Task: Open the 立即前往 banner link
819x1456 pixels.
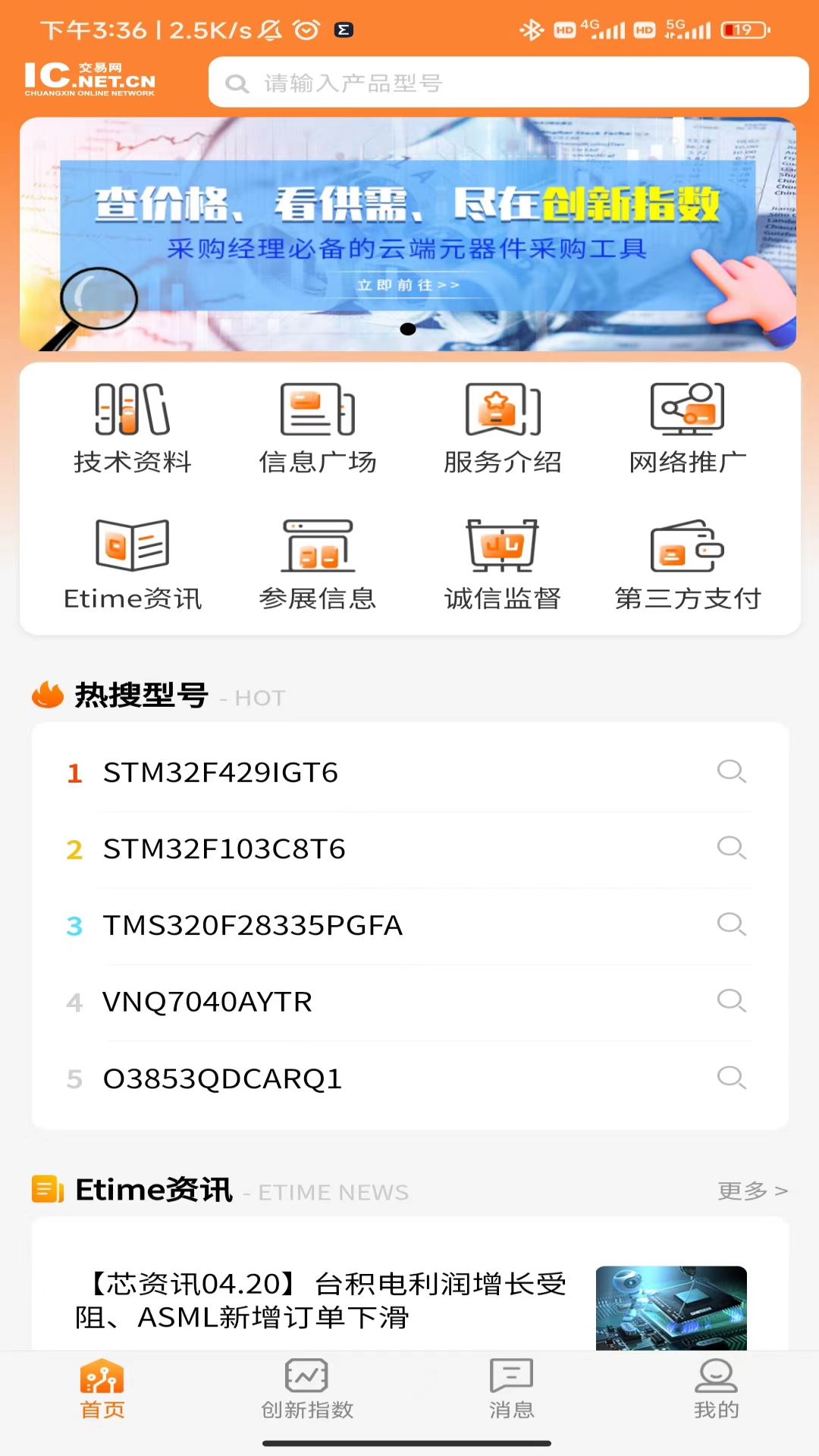Action: tap(408, 286)
